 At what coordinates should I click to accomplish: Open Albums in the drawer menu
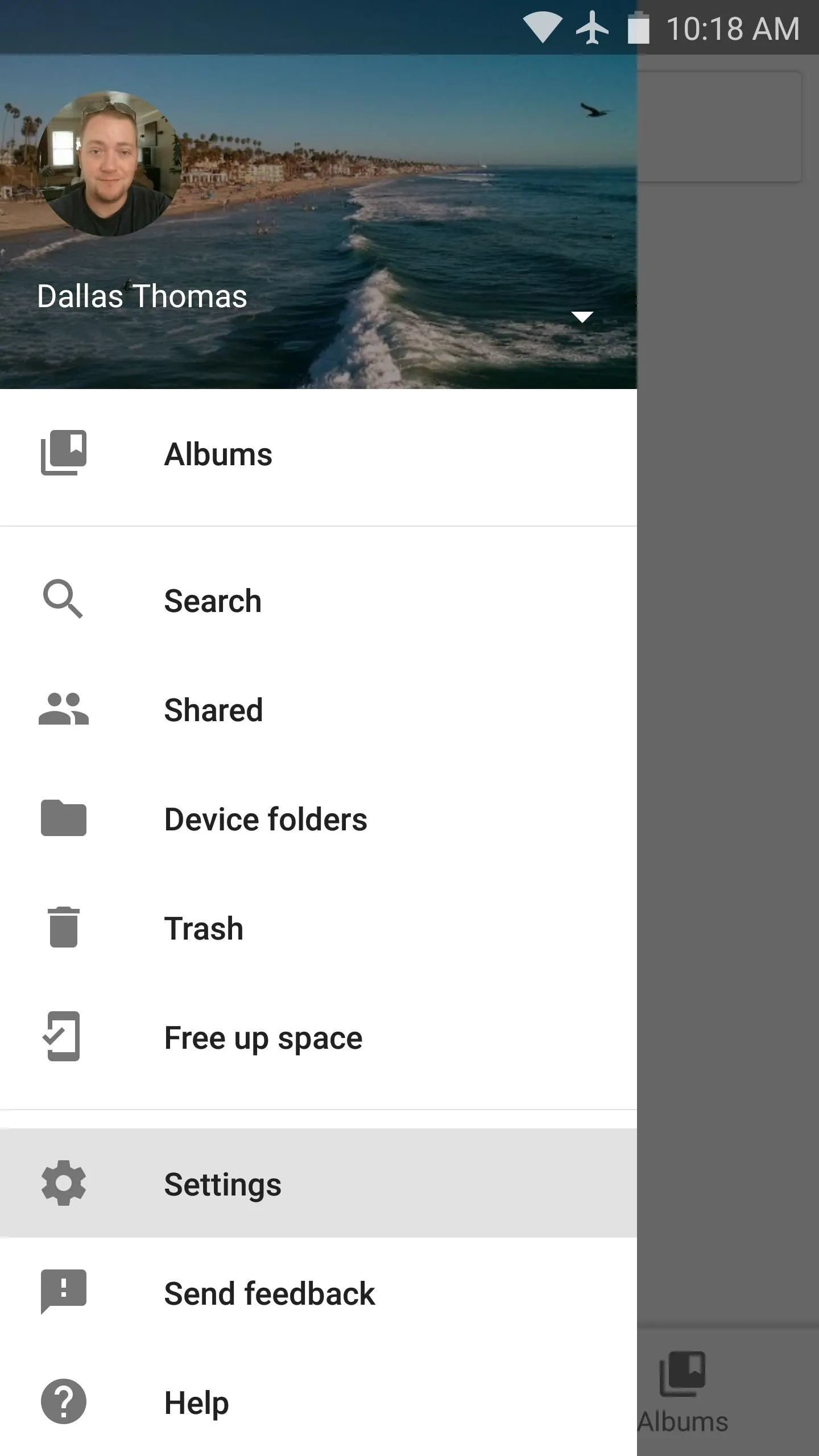click(x=318, y=454)
